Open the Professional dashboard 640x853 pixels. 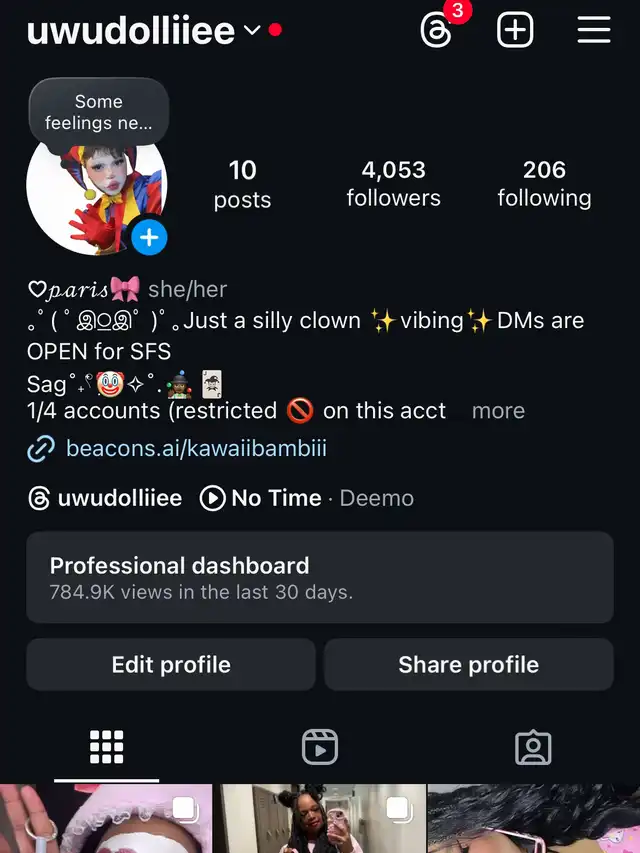(319, 577)
